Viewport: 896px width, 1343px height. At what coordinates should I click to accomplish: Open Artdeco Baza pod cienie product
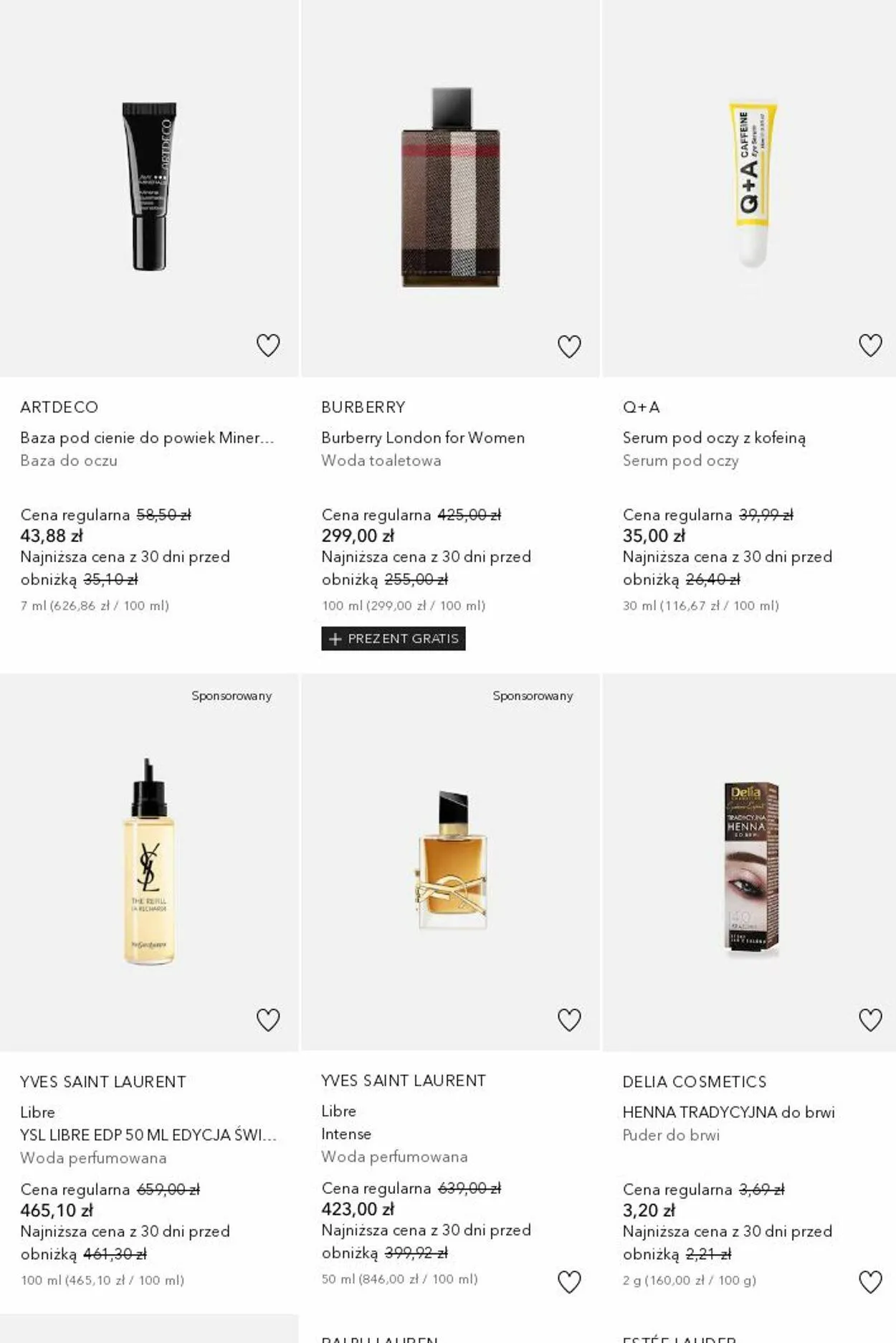[147, 437]
